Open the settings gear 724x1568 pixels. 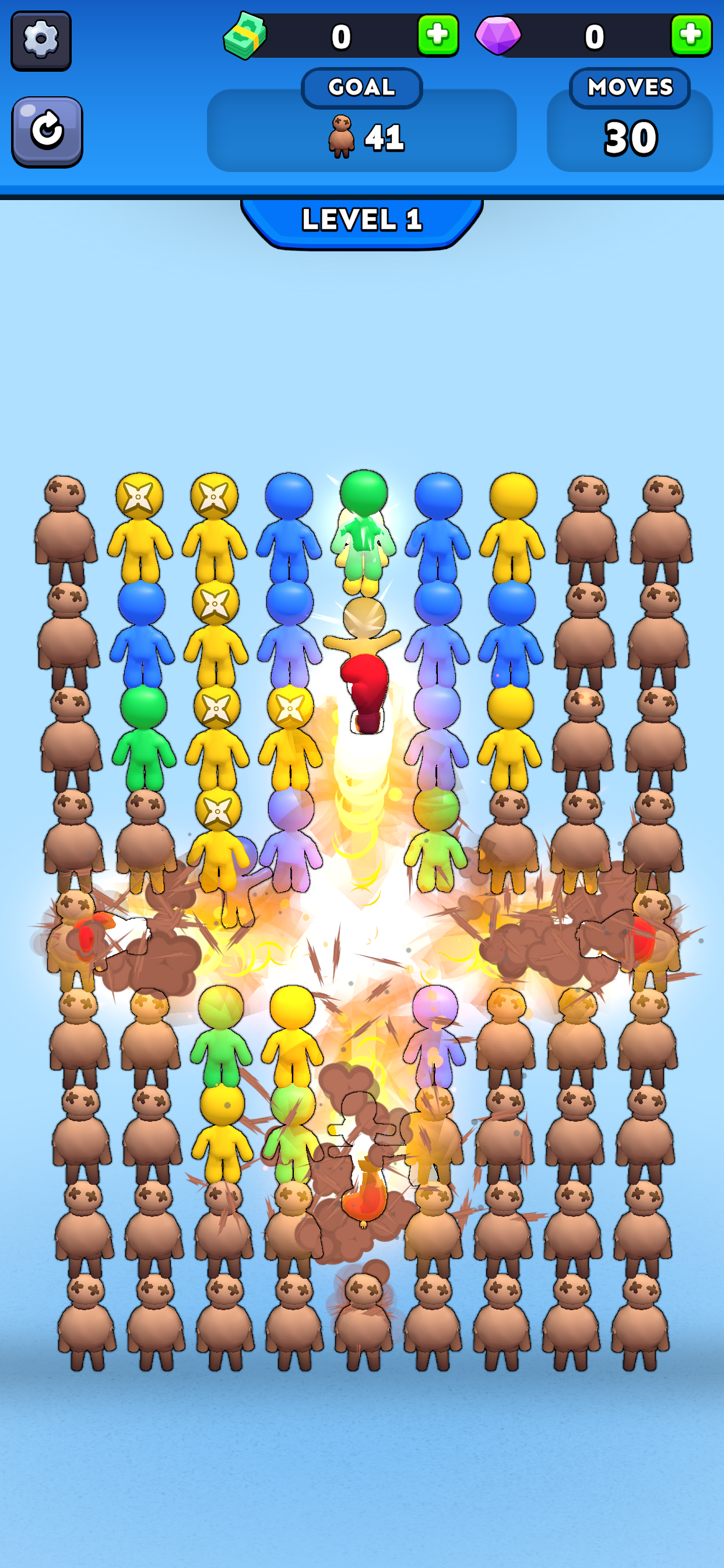point(41,40)
